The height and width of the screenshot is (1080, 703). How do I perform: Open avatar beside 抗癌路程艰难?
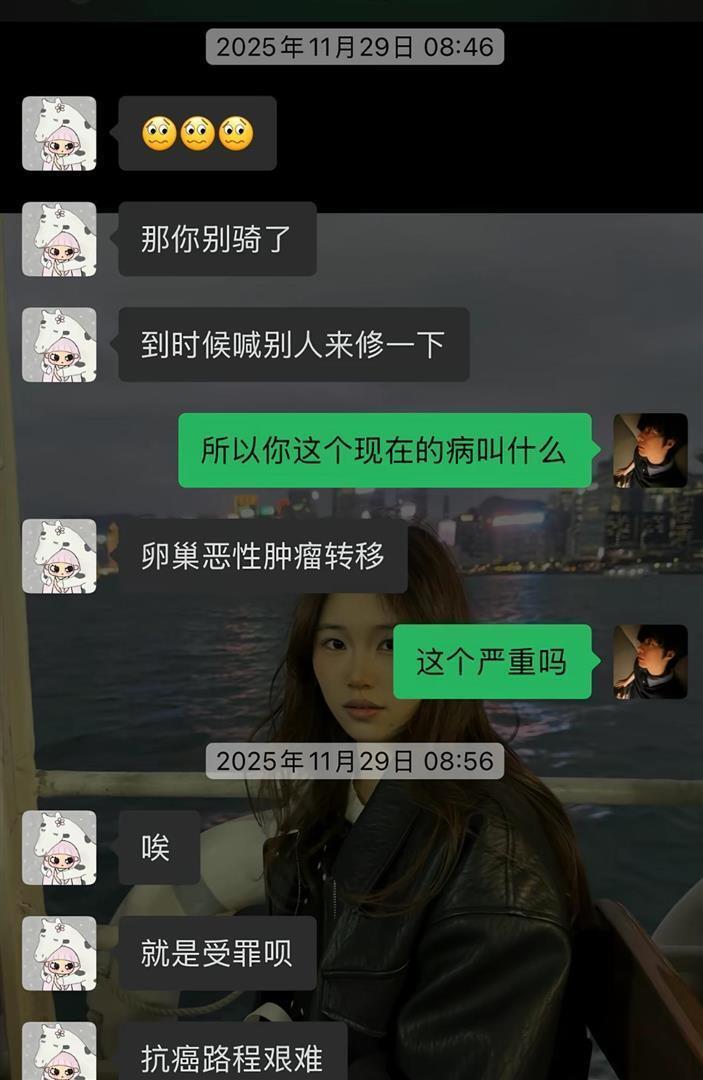pyautogui.click(x=59, y=1052)
